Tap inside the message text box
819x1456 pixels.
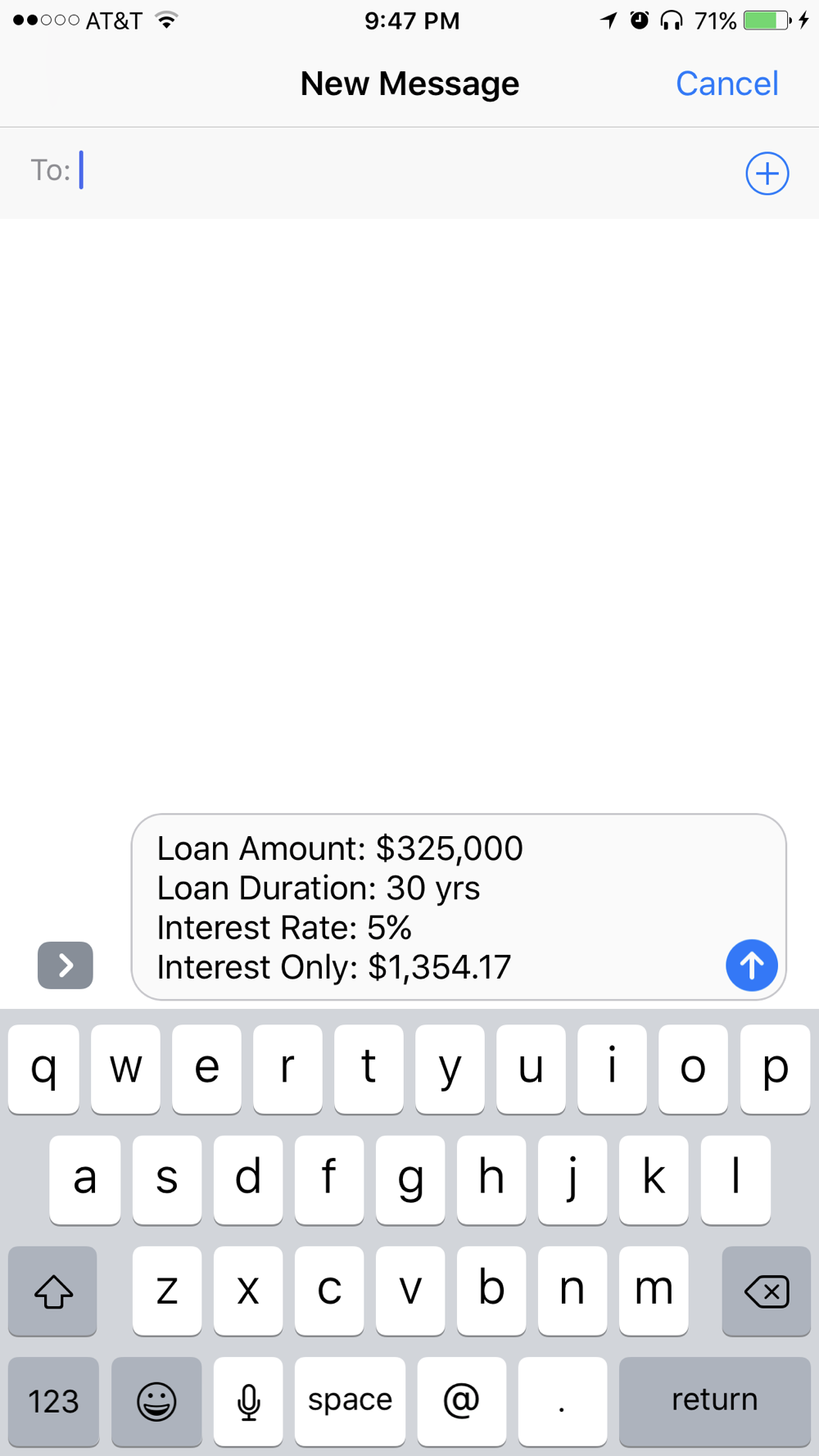[x=434, y=907]
